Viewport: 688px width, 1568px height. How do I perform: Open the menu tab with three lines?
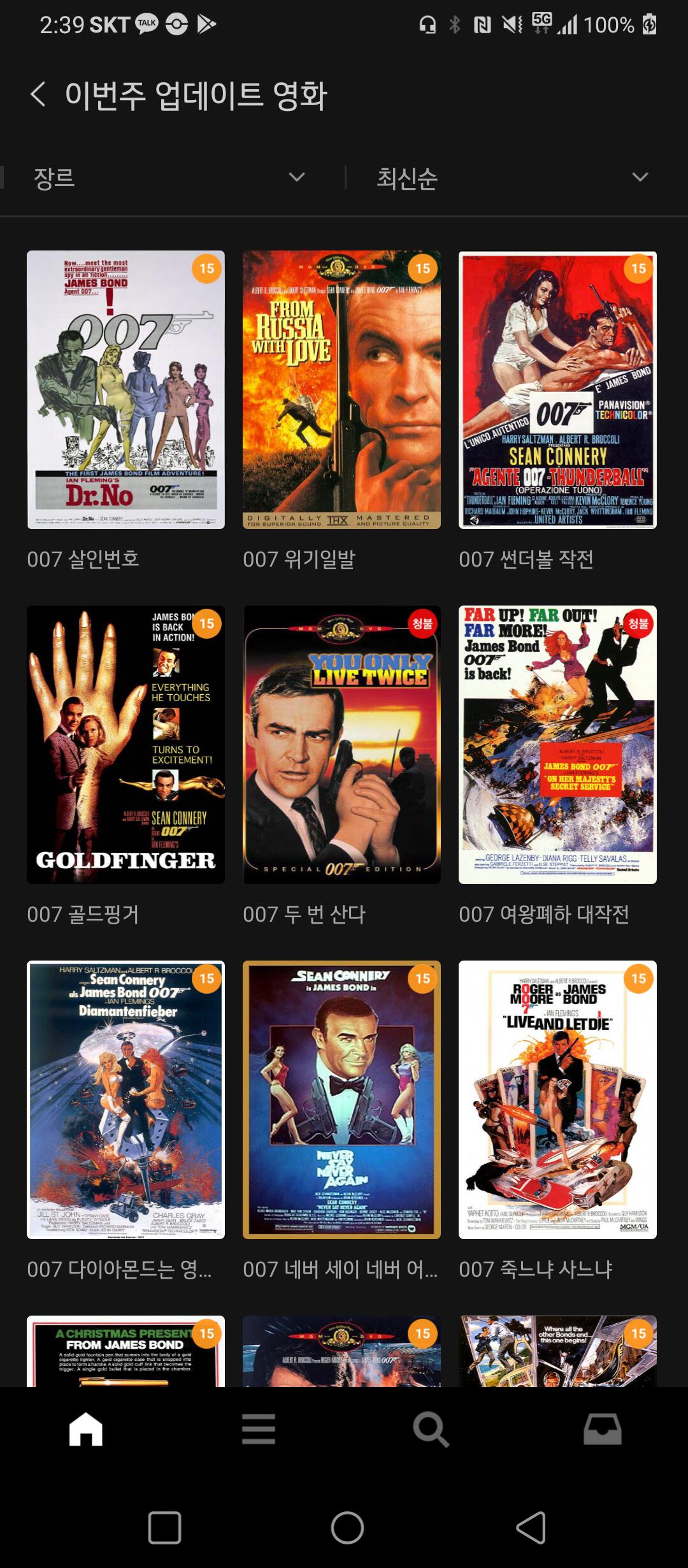tap(259, 1428)
